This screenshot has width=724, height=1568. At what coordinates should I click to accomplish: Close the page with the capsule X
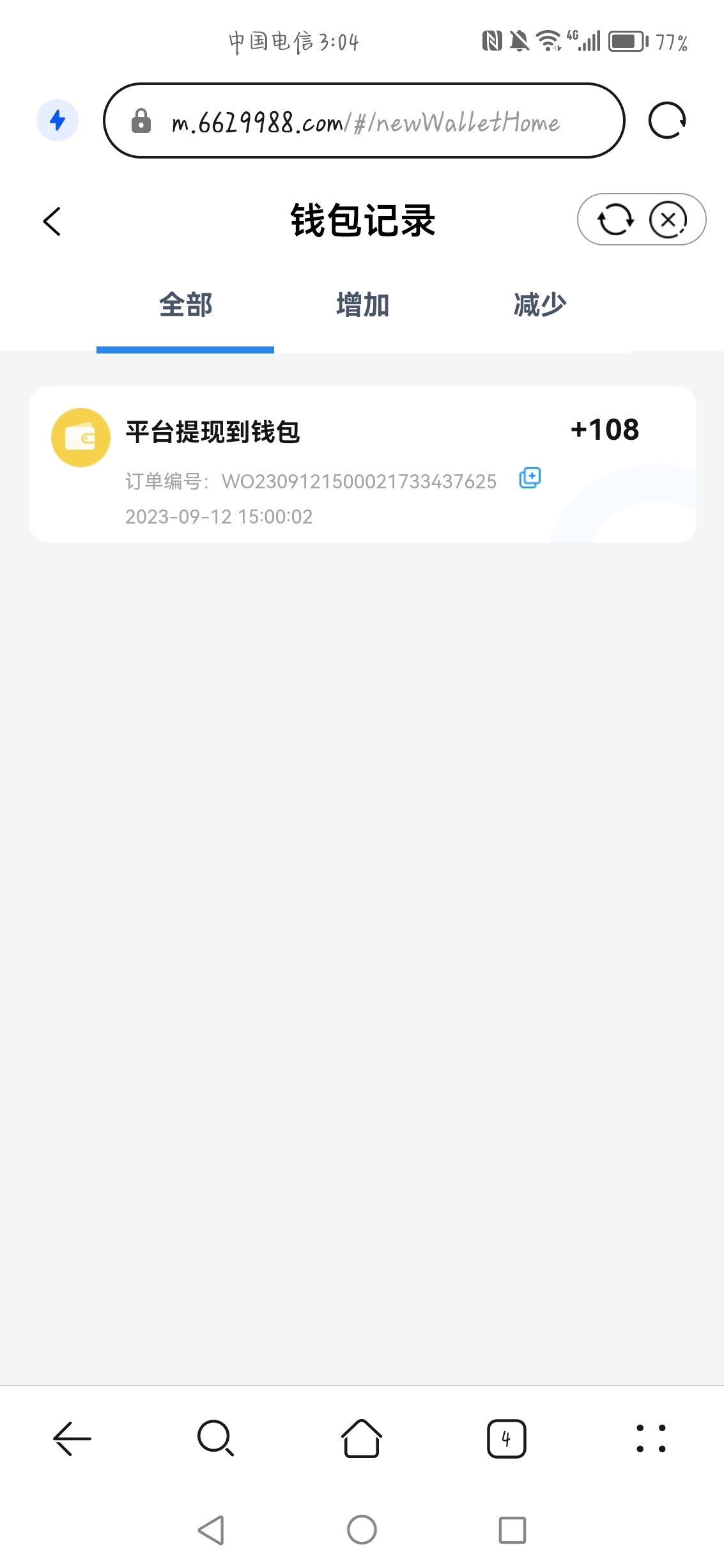click(668, 220)
